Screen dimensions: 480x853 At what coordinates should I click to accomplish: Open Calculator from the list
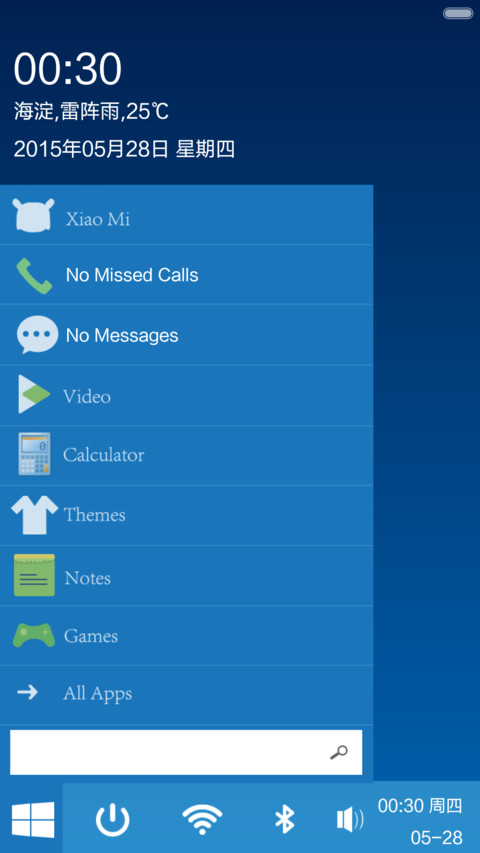click(187, 455)
